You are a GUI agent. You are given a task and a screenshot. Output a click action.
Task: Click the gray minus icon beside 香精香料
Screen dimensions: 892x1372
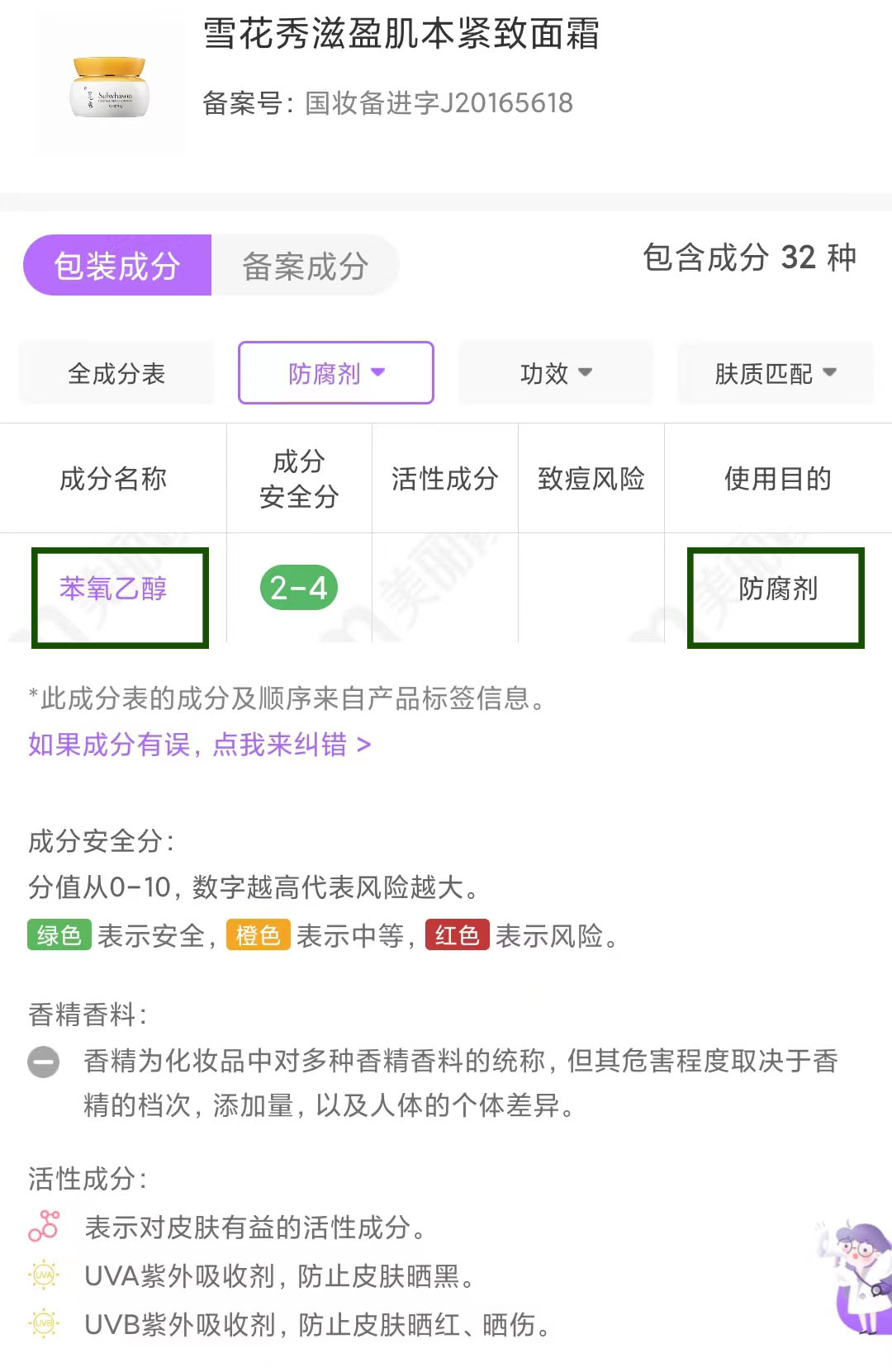coord(45,1063)
